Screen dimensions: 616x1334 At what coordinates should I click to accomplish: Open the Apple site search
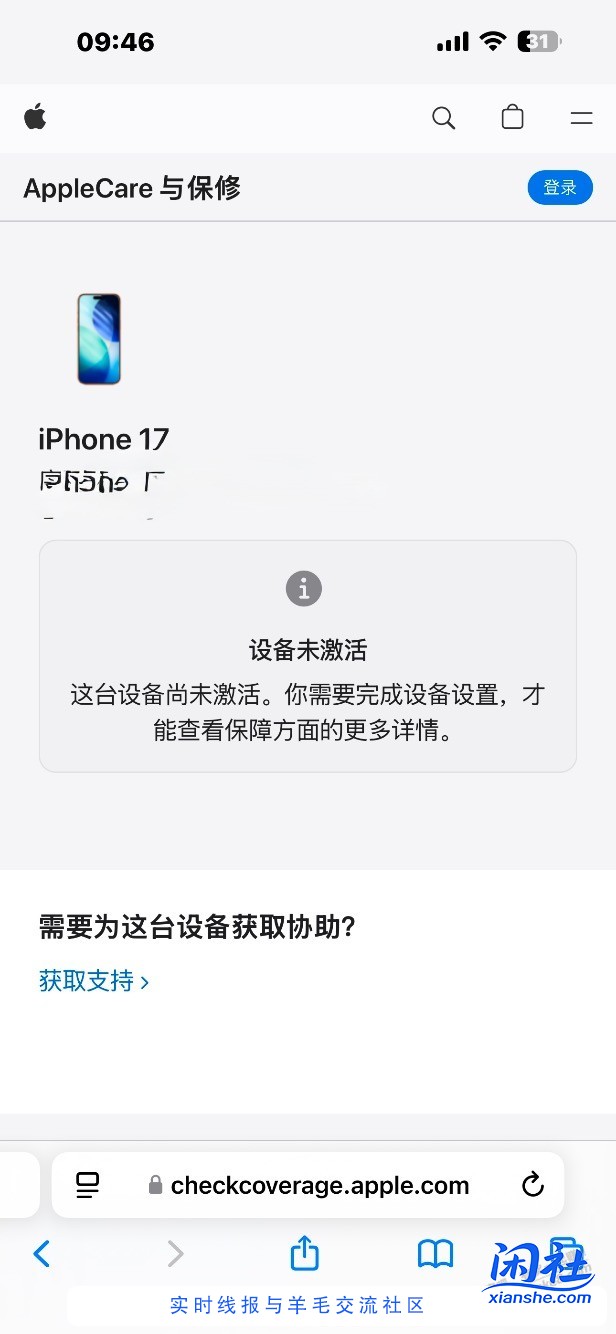443,118
